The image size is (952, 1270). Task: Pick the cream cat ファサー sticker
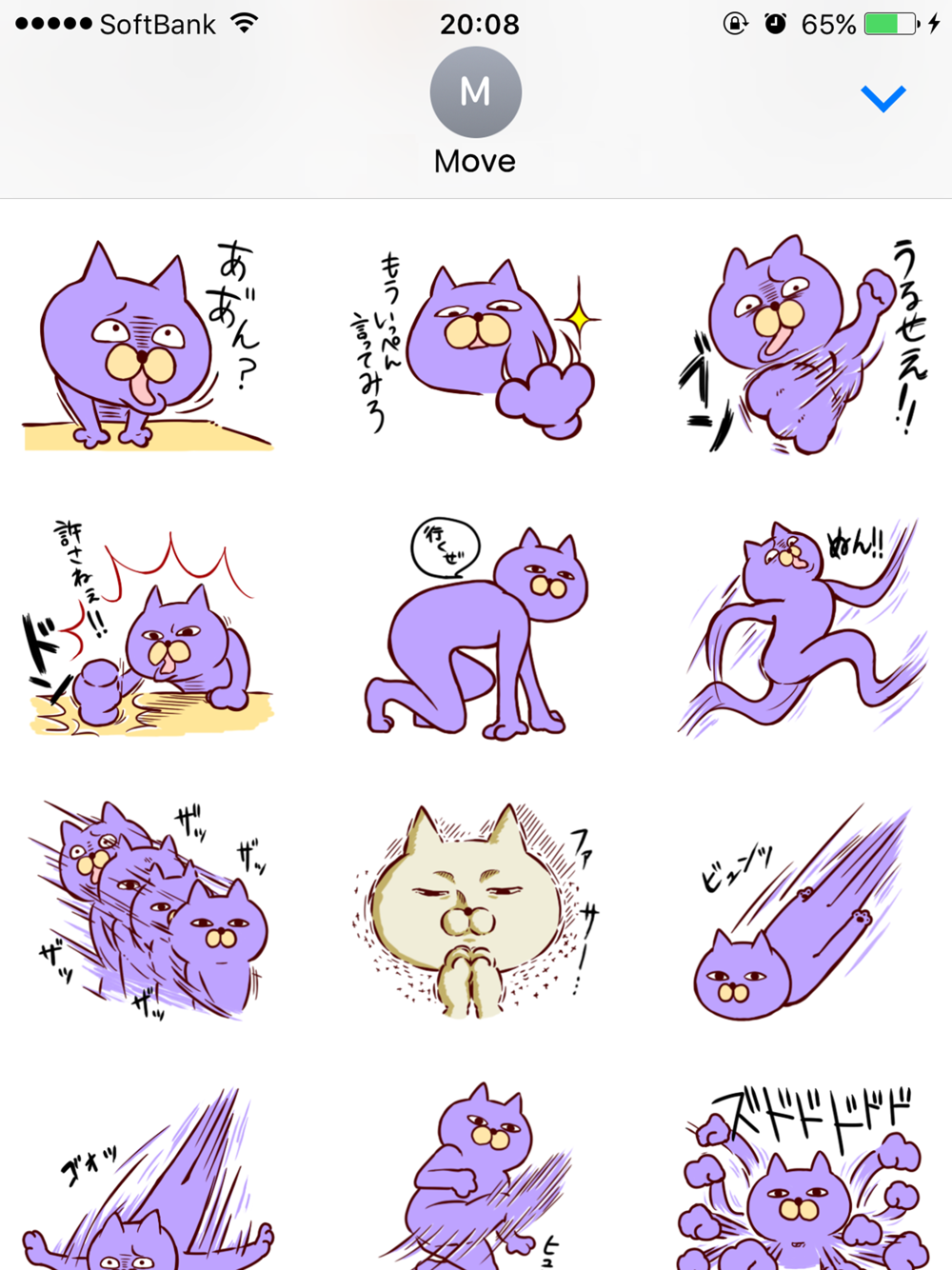tap(476, 911)
